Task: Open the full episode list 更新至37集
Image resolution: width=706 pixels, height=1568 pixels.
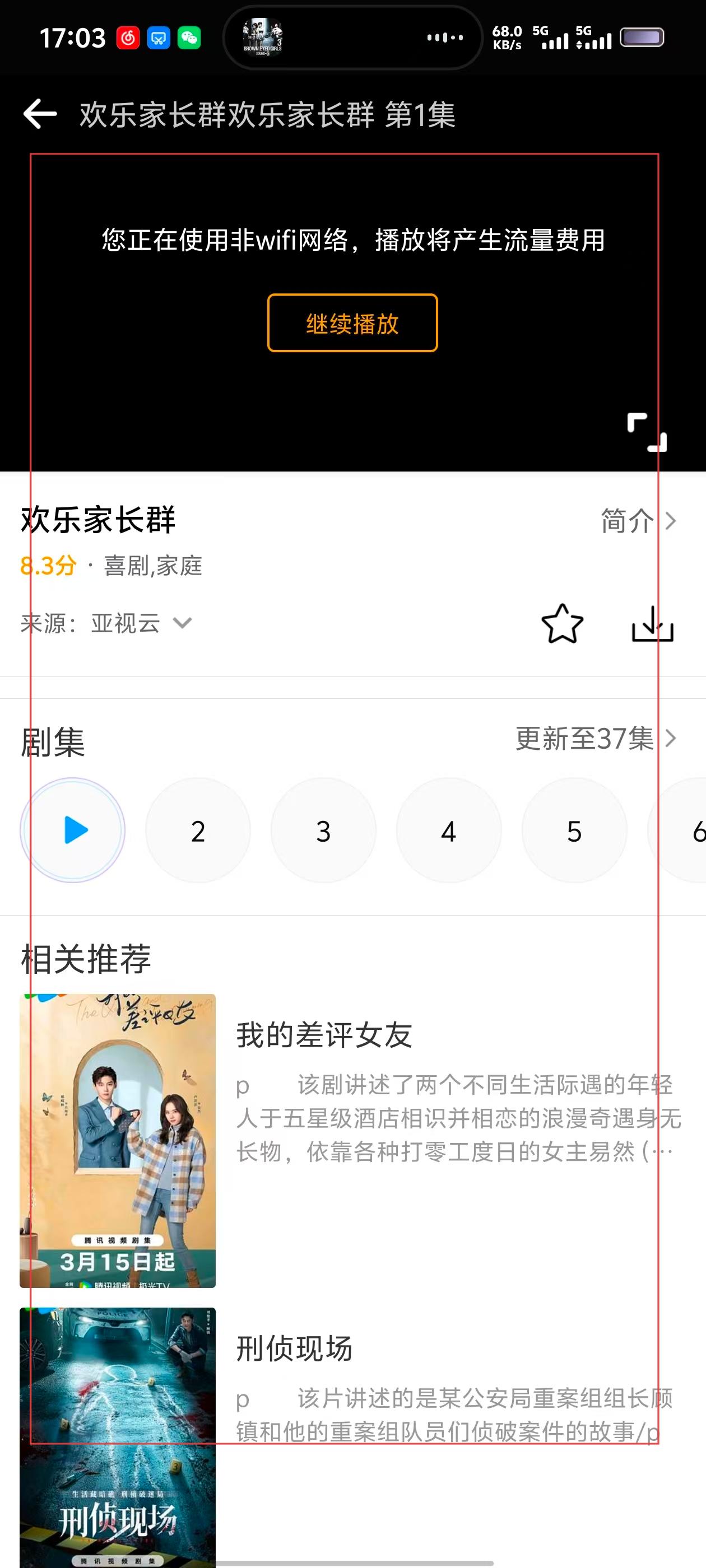Action: pos(595,738)
